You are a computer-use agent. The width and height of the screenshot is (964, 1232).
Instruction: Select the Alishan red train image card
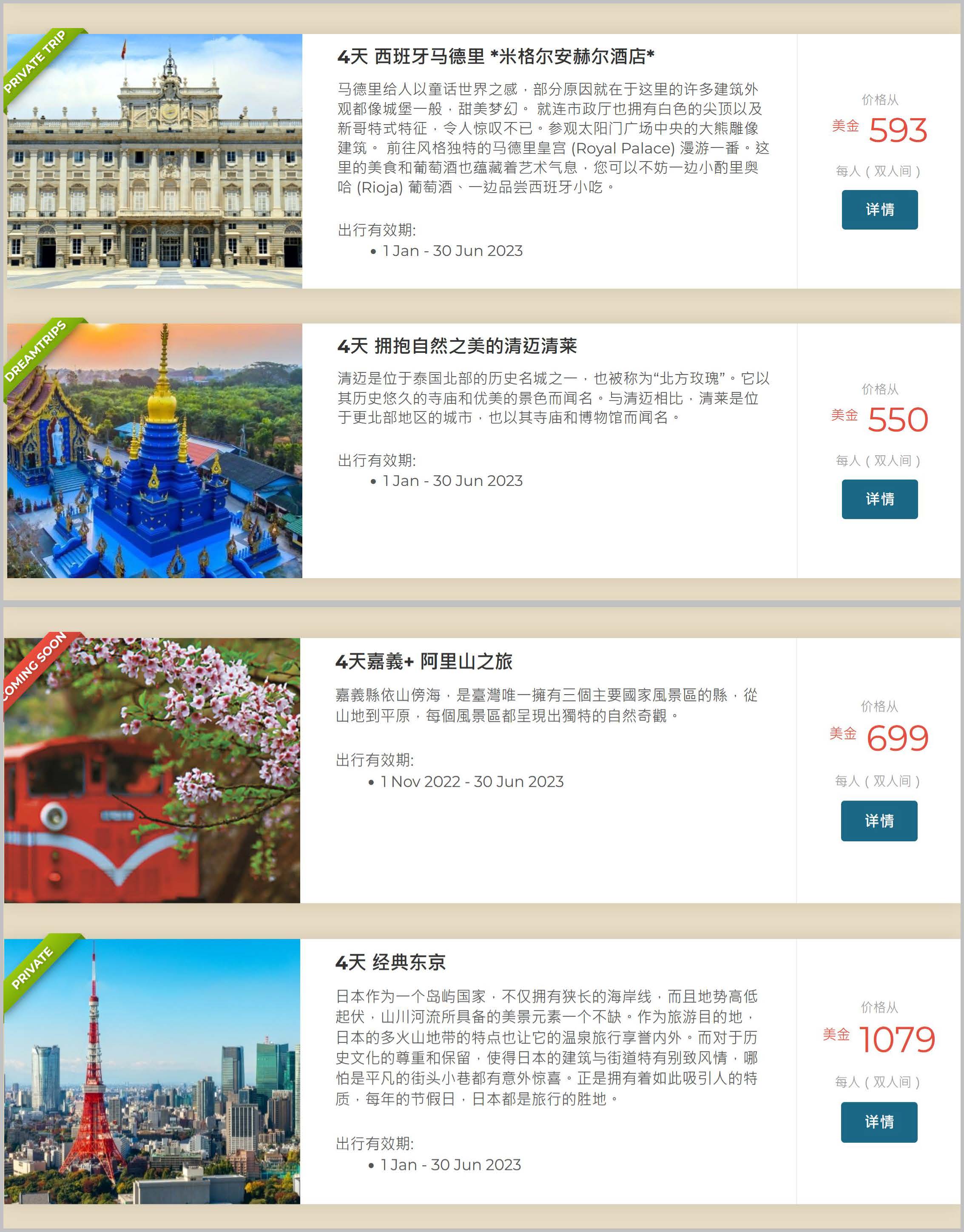pos(152,771)
